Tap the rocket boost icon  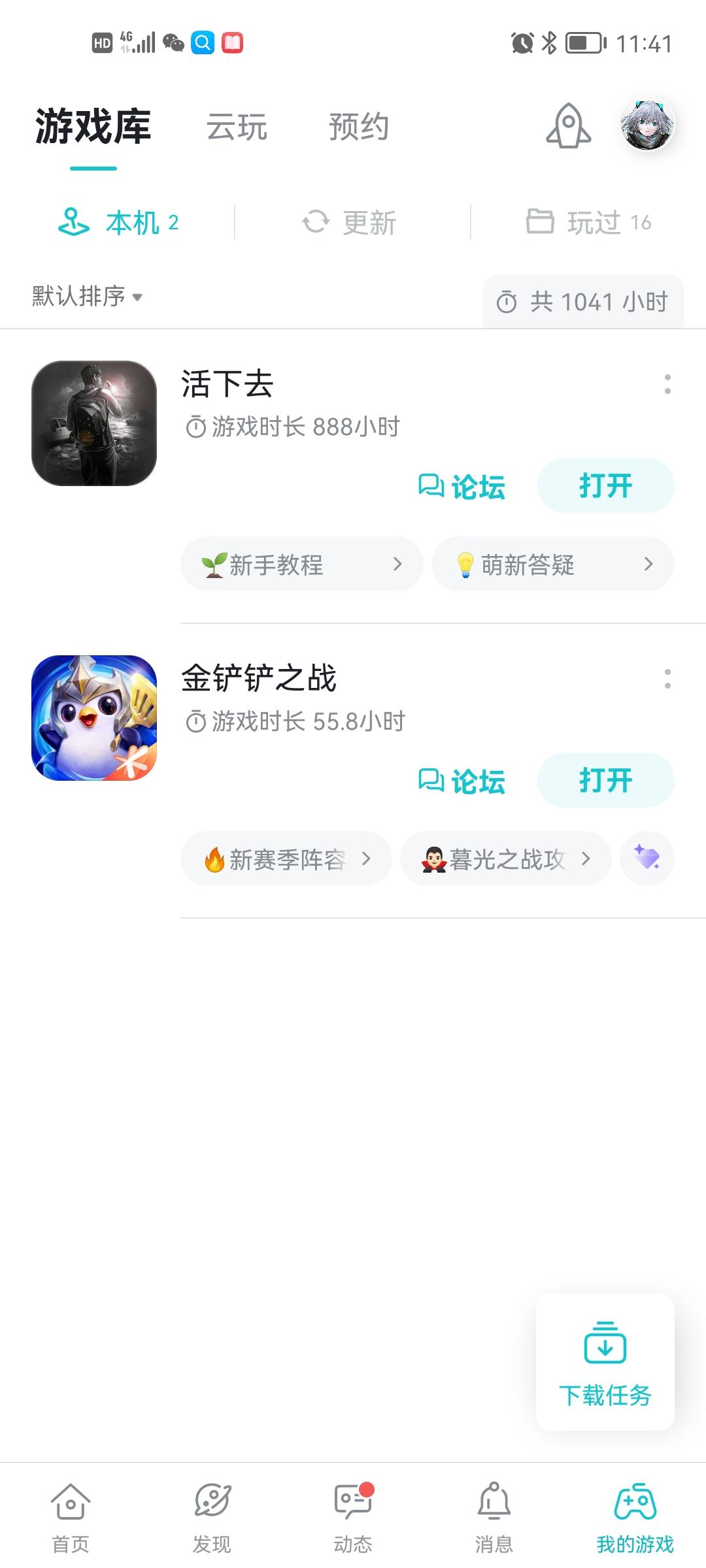[x=568, y=126]
